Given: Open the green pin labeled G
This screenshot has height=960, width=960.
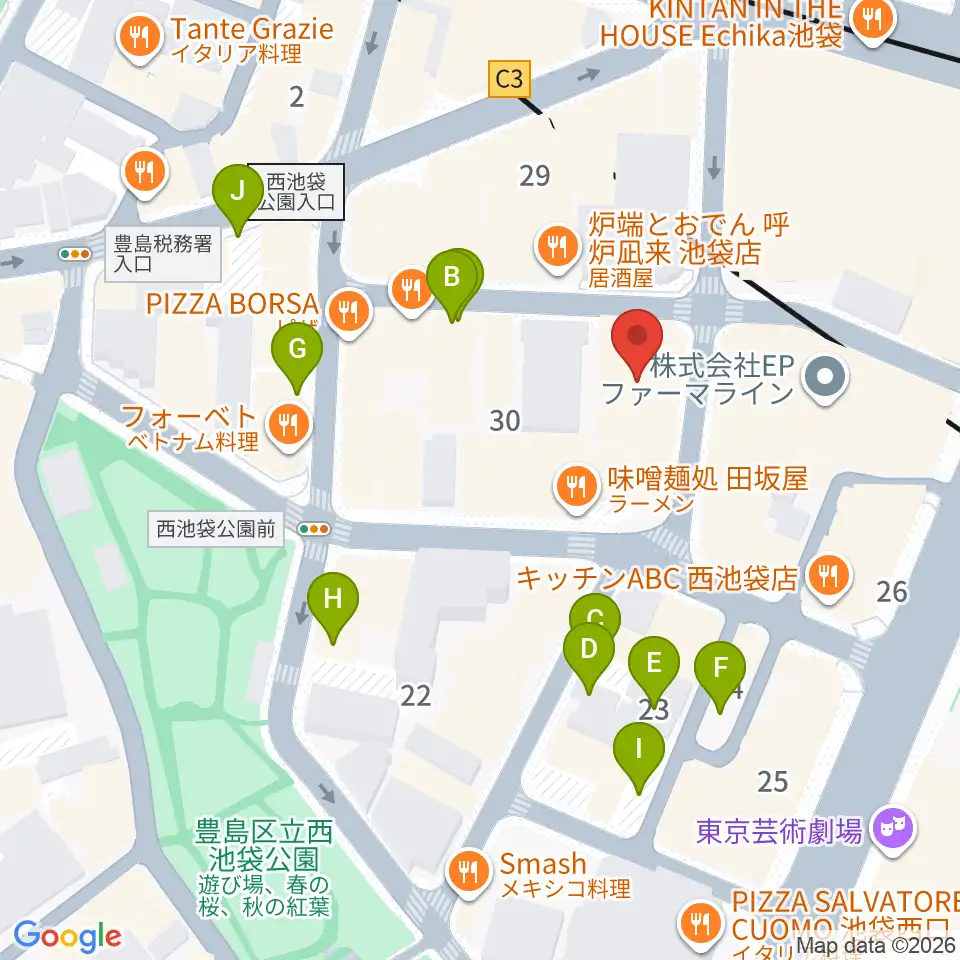Looking at the screenshot, I should pos(297,356).
